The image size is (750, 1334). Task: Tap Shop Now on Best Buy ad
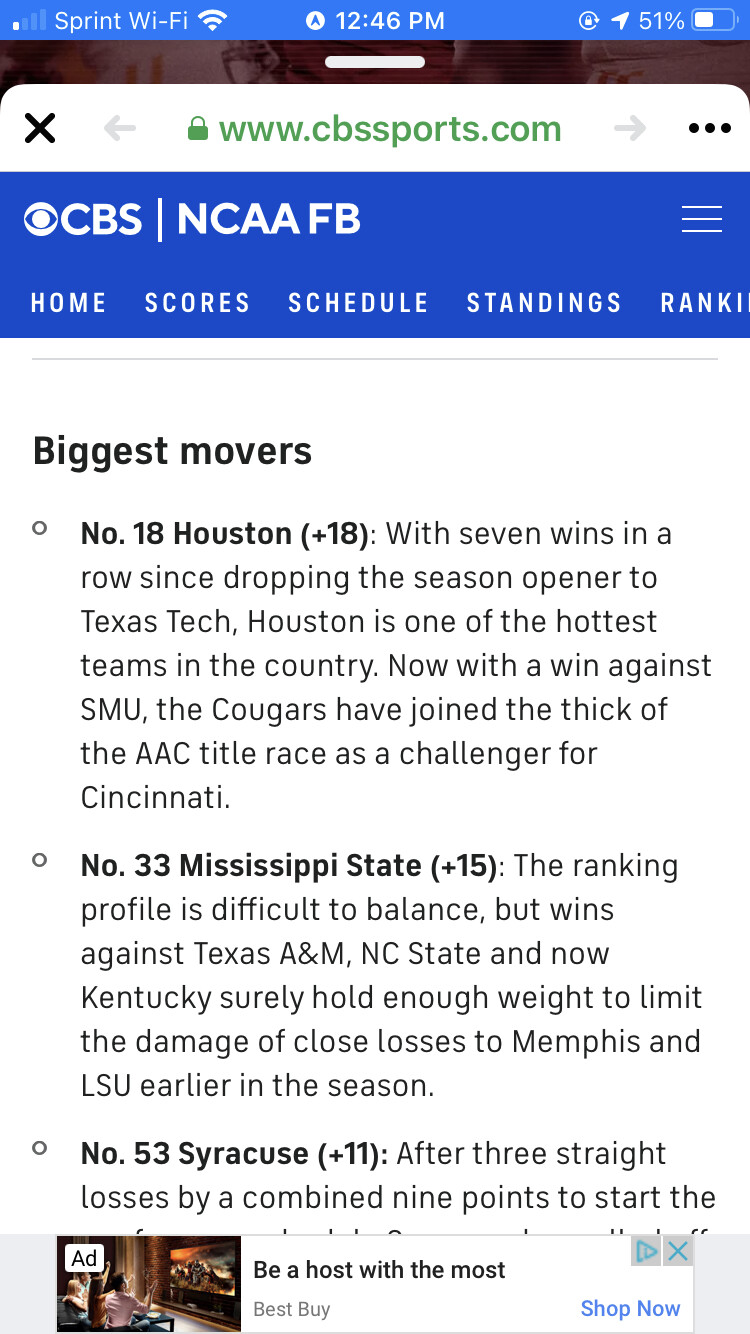(630, 1308)
